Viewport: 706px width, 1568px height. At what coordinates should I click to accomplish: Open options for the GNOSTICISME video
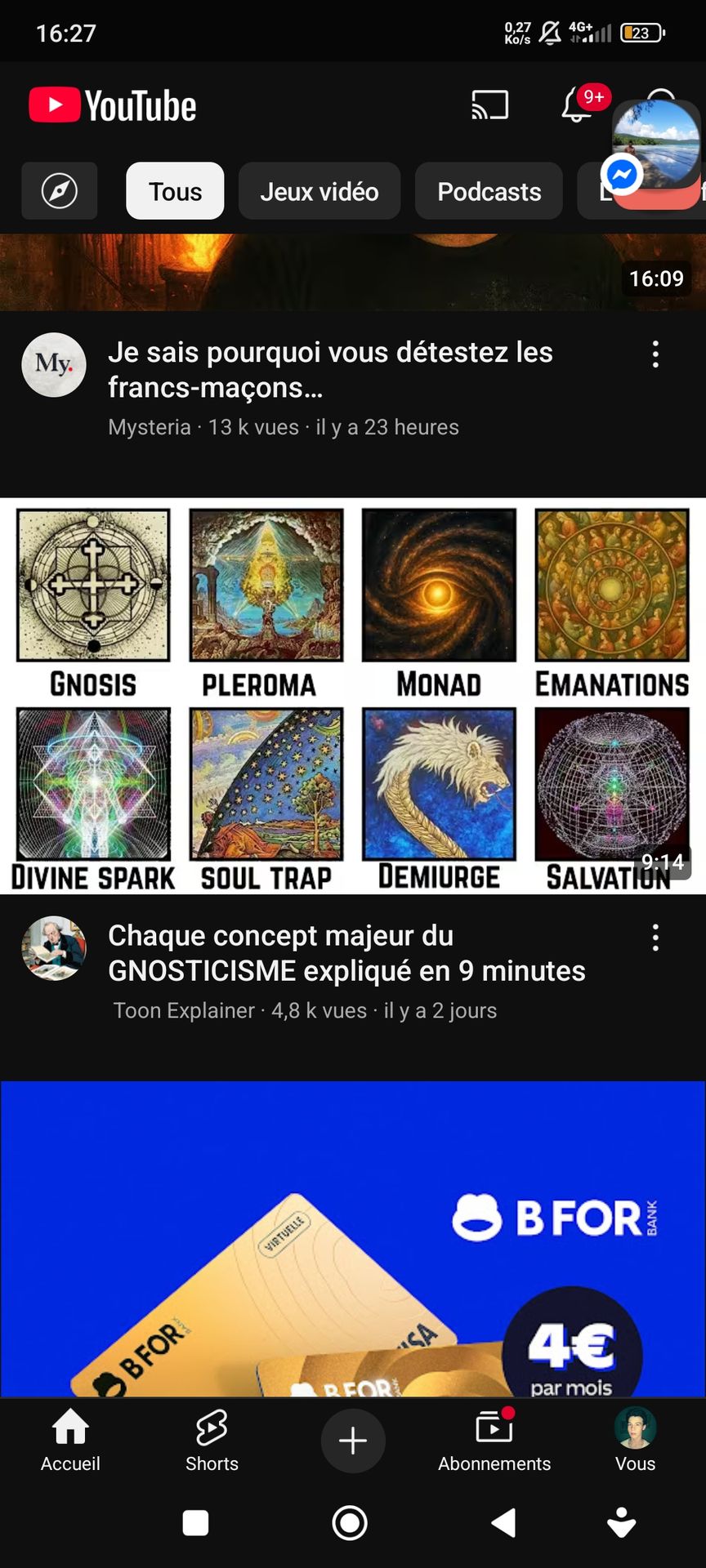655,938
